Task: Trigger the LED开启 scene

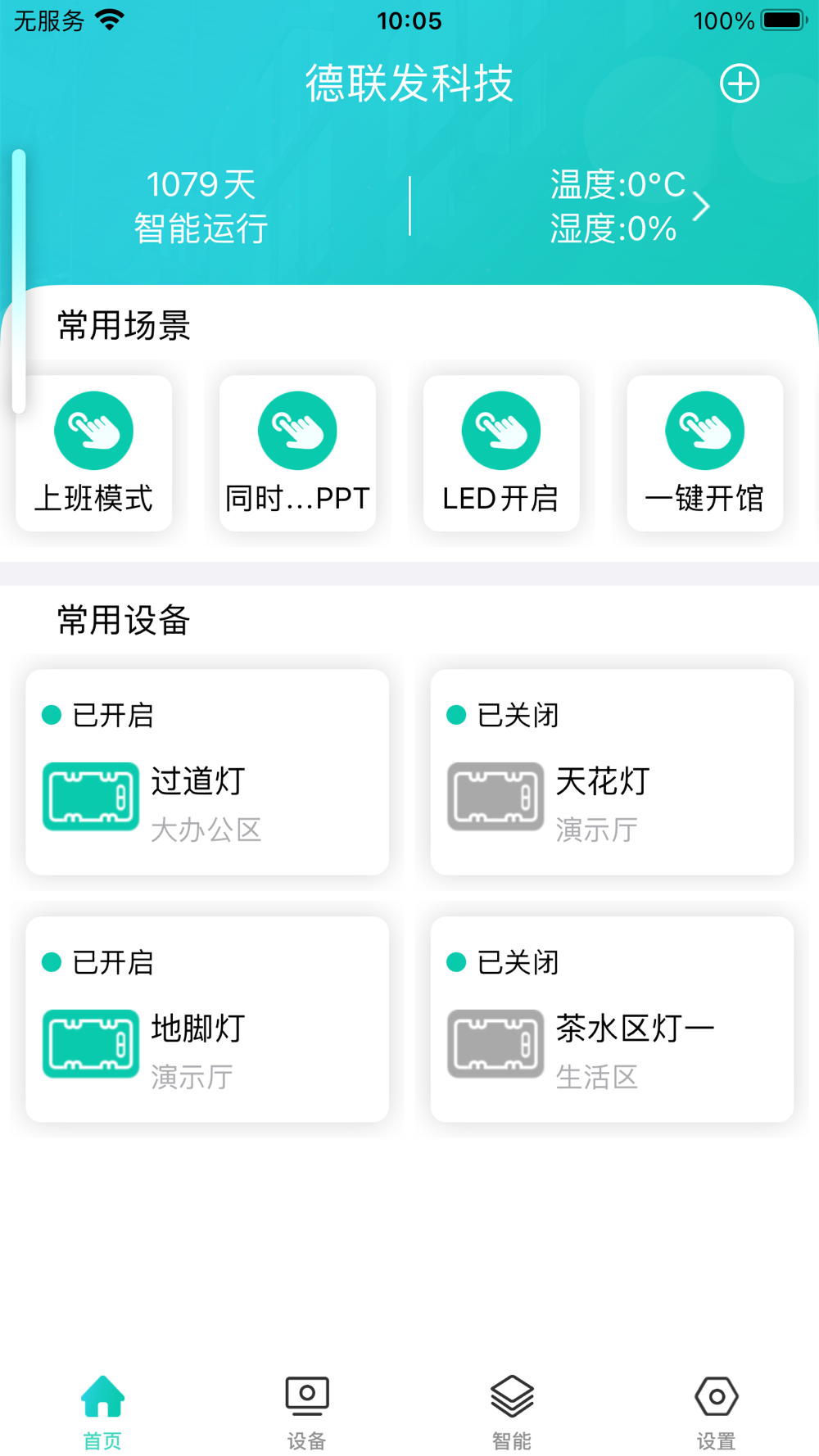Action: (x=501, y=453)
